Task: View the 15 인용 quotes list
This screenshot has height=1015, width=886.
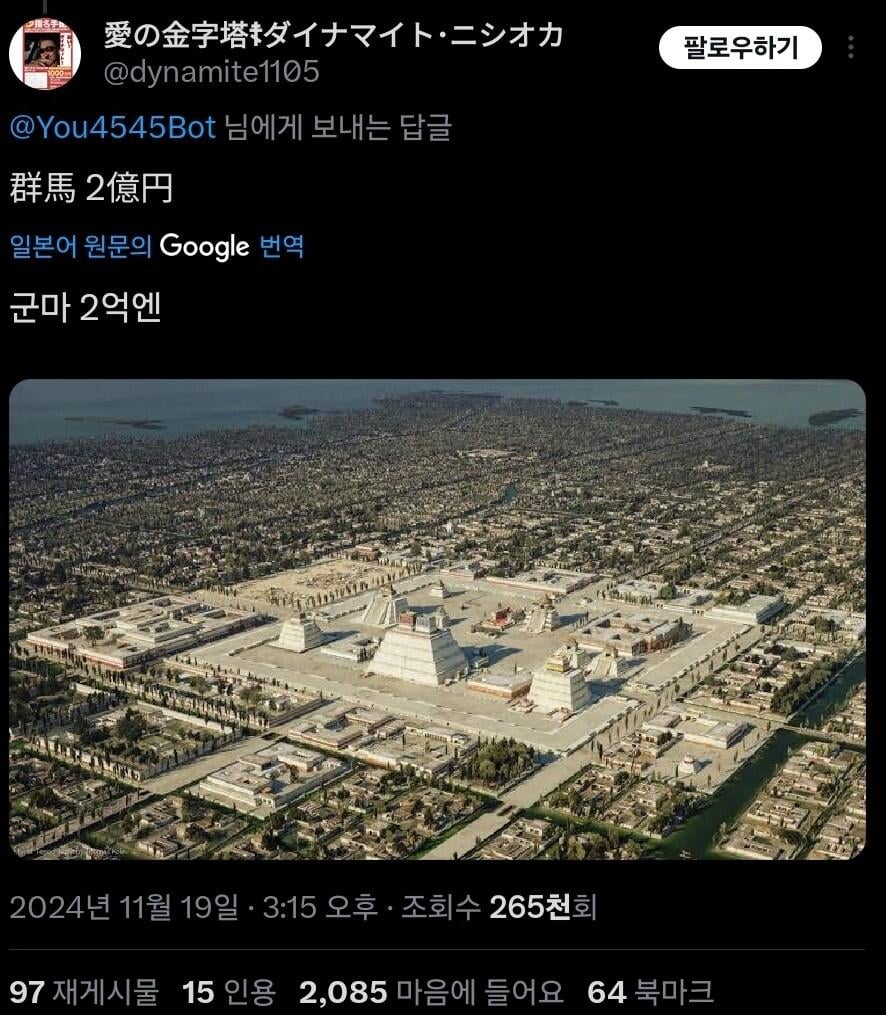Action: (x=228, y=991)
